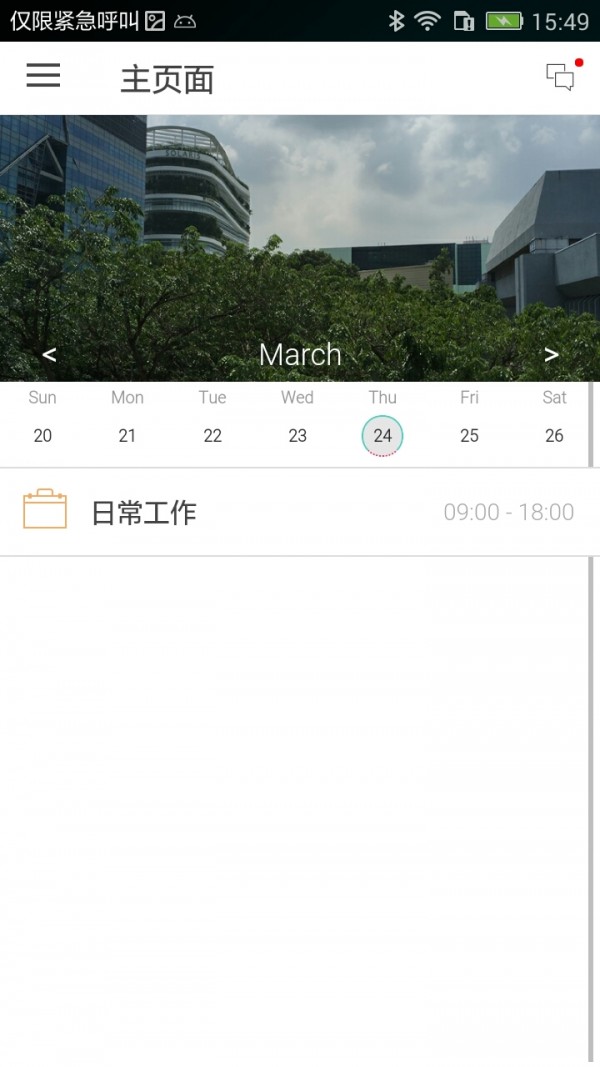Select Monday the 21st
Image resolution: width=600 pixels, height=1067 pixels.
(127, 435)
